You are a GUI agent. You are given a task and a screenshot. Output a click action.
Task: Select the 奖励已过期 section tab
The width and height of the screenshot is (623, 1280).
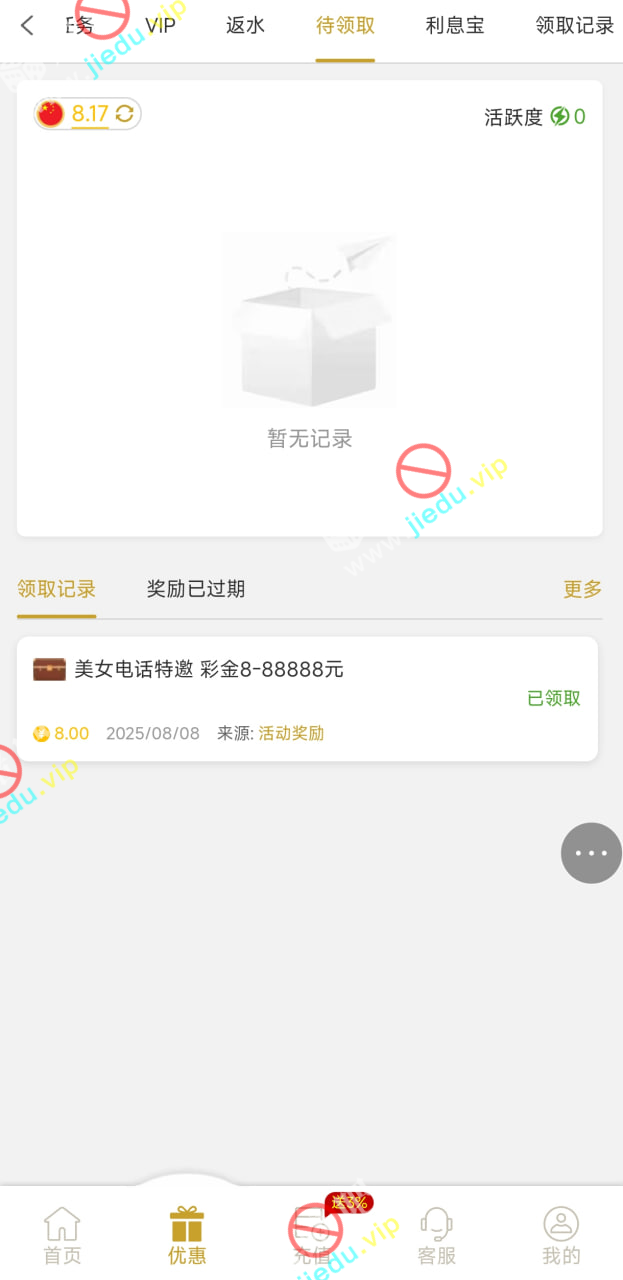point(196,589)
